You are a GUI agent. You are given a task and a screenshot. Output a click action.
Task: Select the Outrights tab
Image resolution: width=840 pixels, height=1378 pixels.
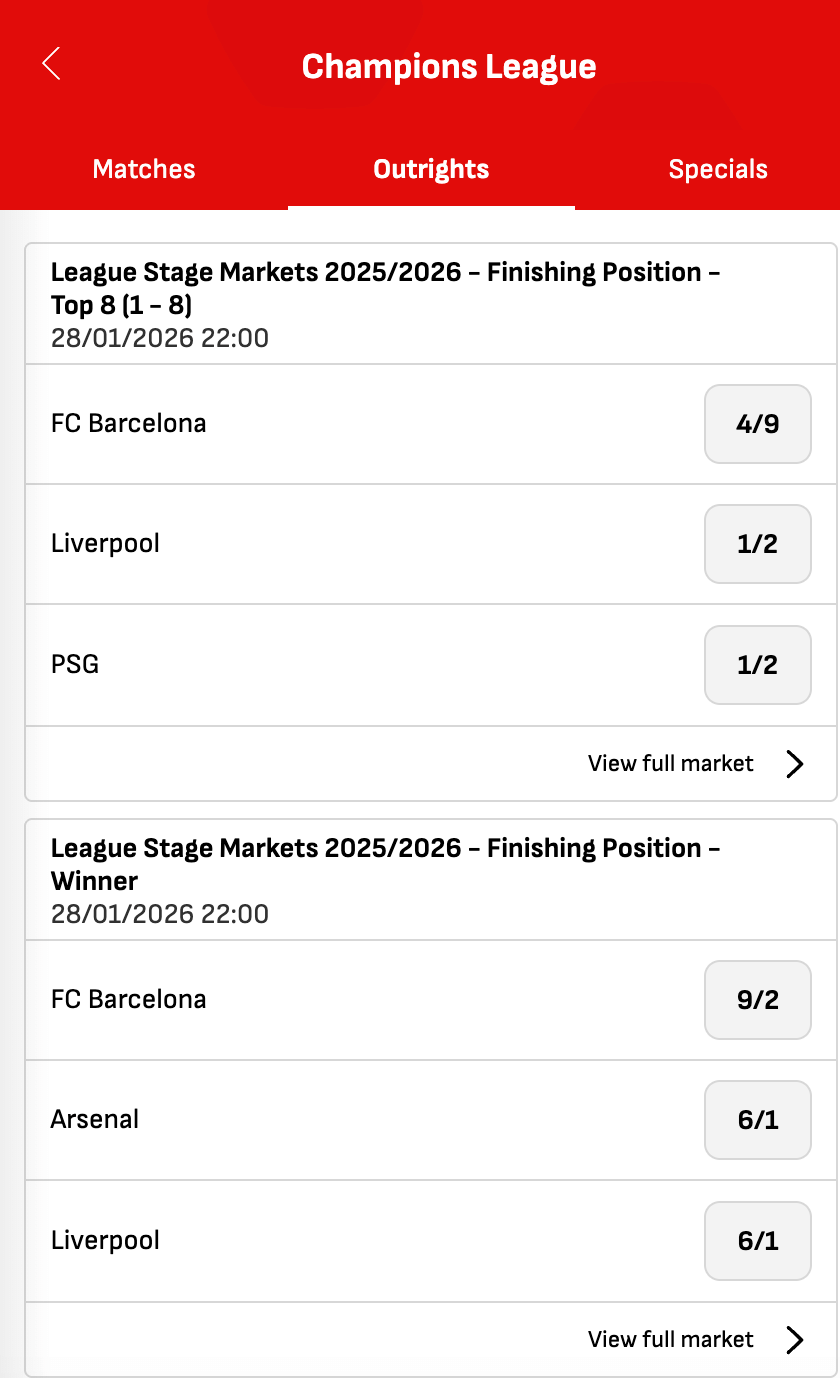pyautogui.click(x=431, y=169)
